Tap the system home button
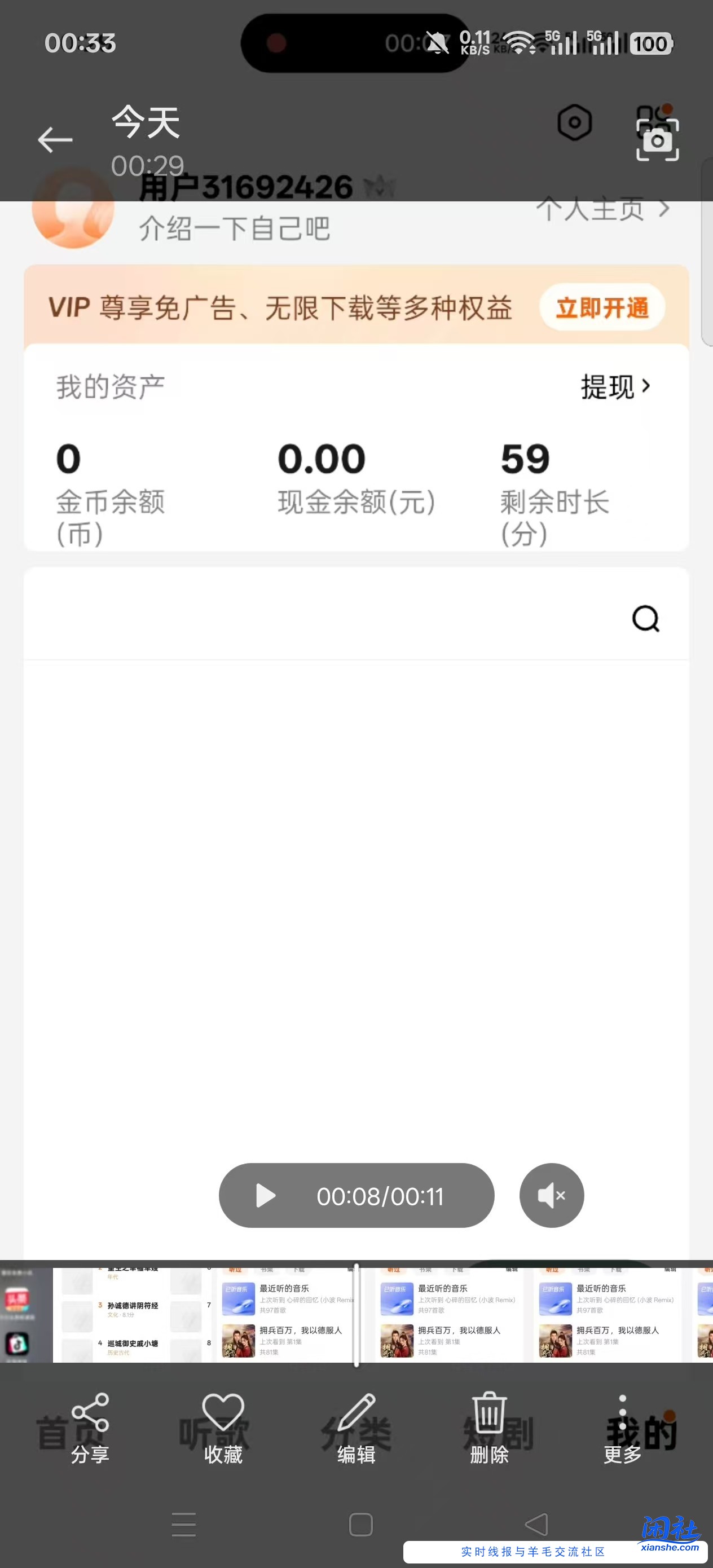 360,1524
